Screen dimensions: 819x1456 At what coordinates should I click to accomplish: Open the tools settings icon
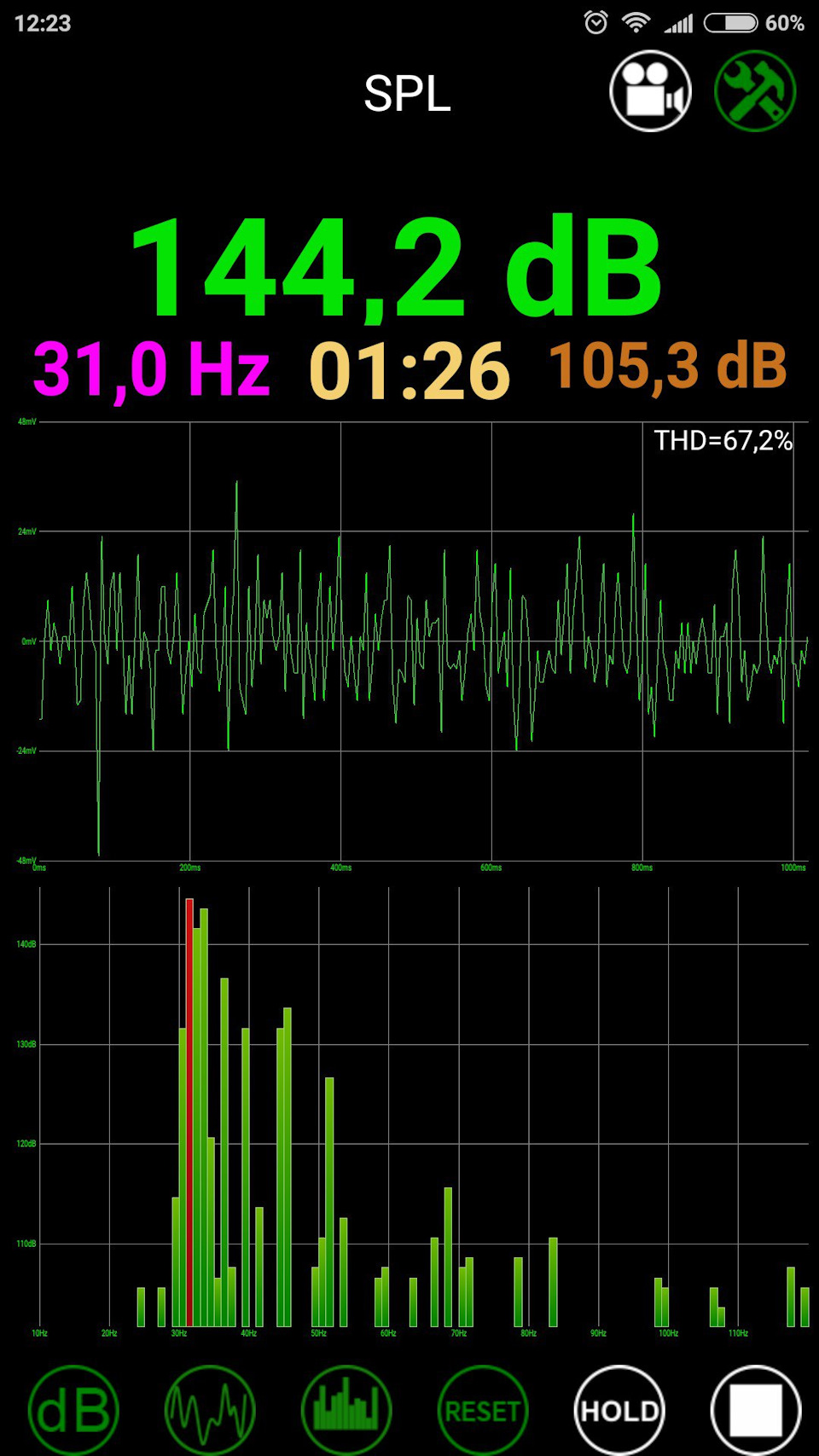click(x=755, y=91)
